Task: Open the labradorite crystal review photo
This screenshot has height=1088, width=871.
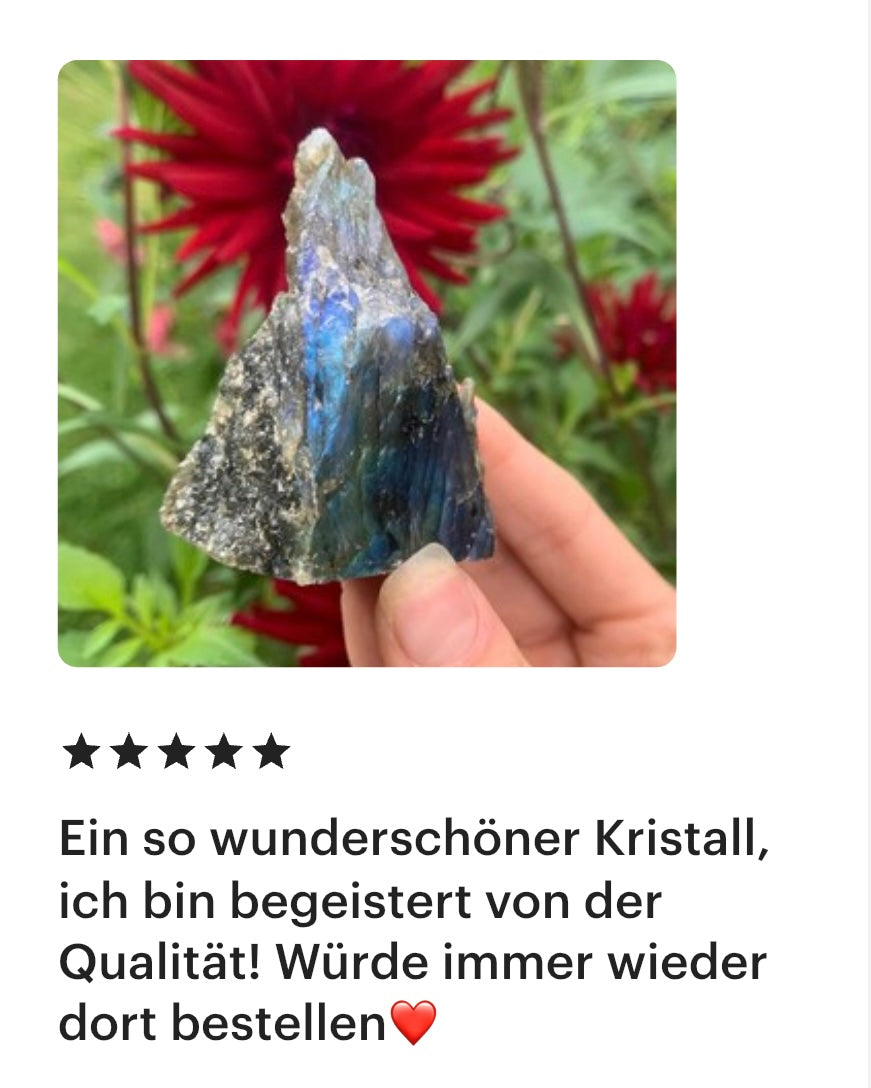Action: pos(367,363)
